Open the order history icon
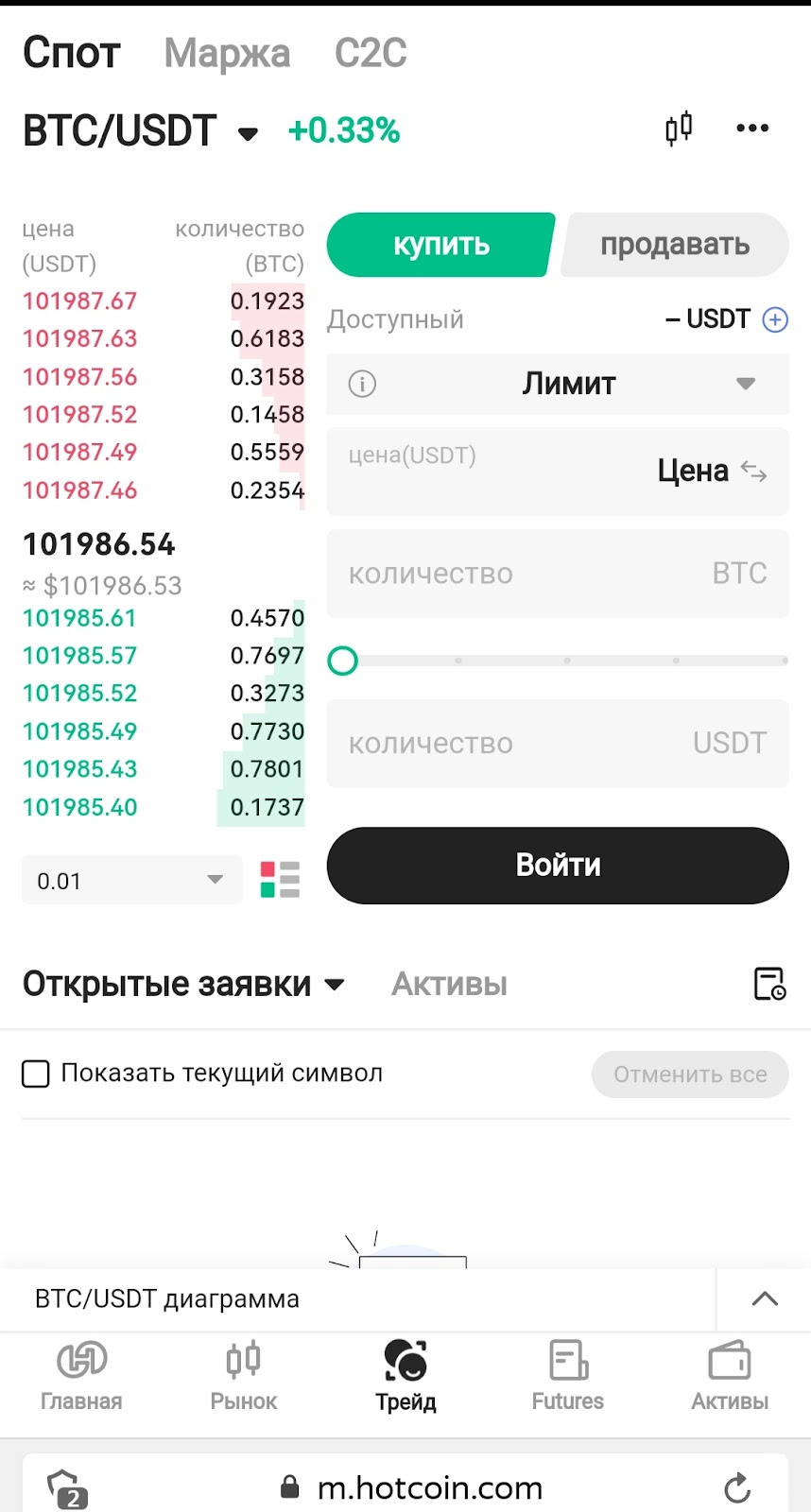 pos(769,984)
